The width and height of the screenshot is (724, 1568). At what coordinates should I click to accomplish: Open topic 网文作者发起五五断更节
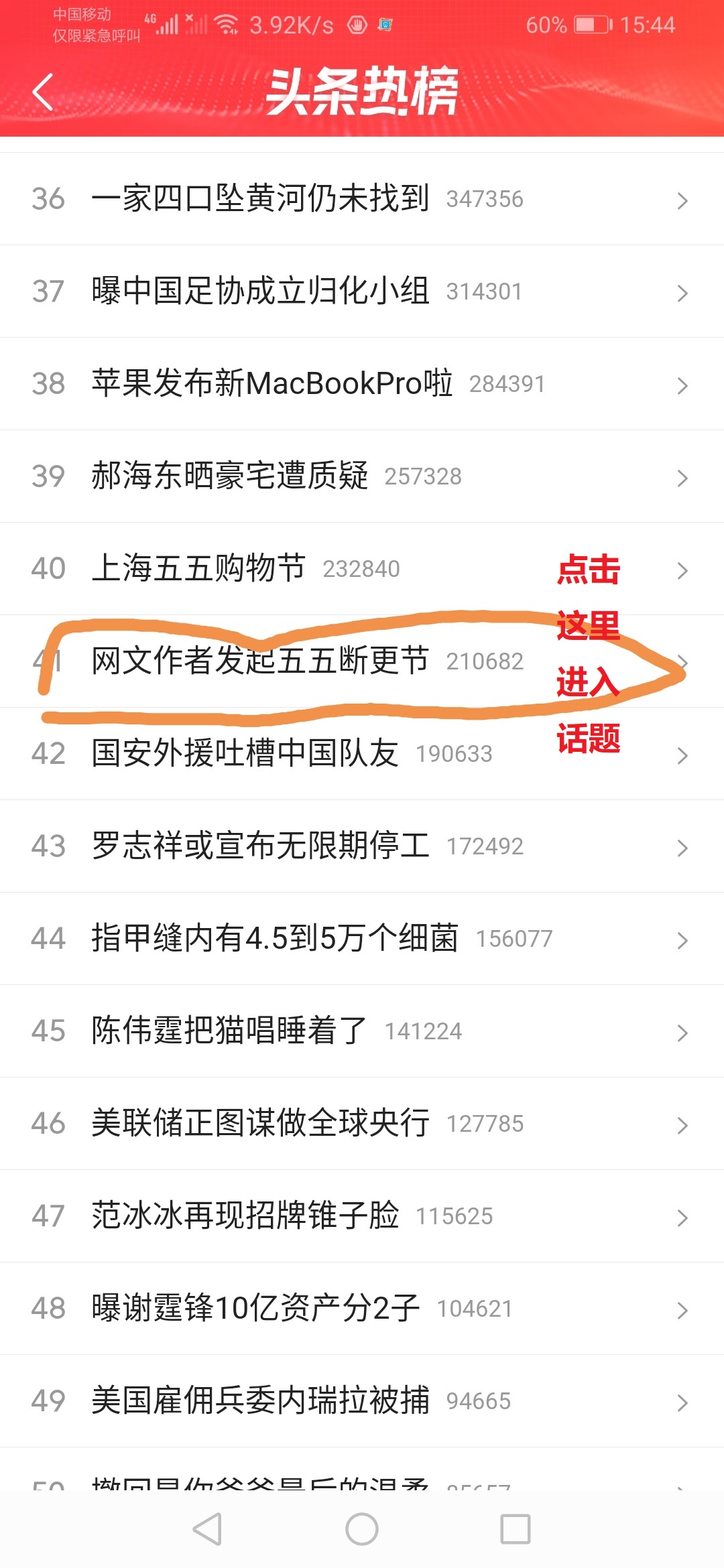pos(260,661)
